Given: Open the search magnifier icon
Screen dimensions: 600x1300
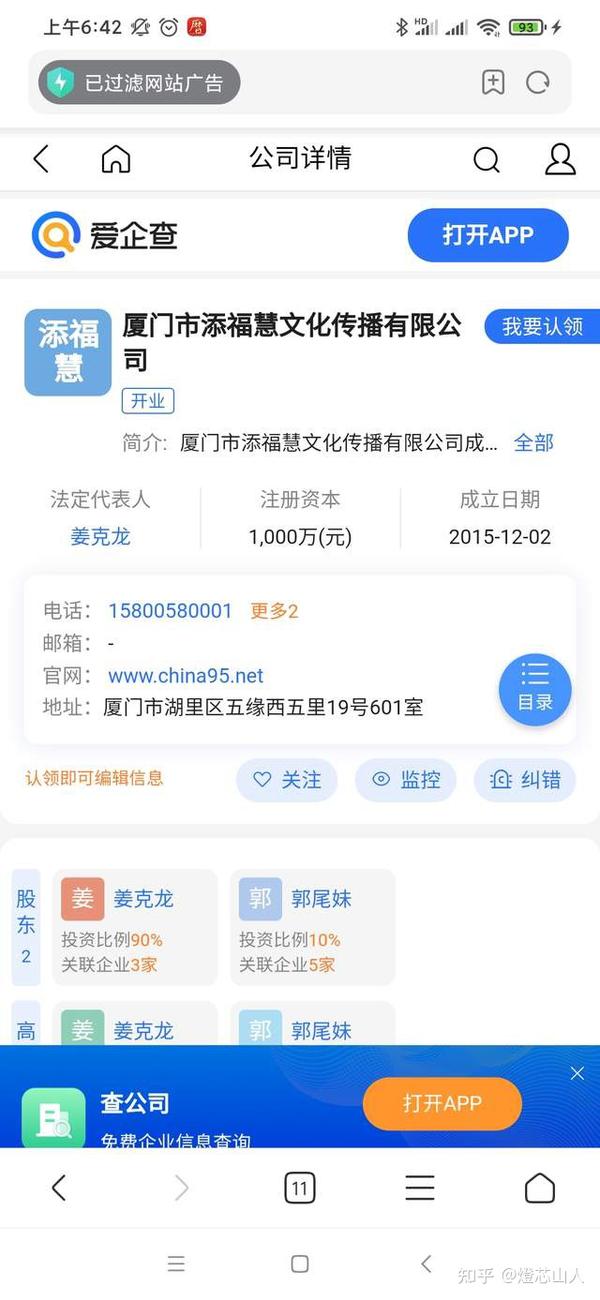Looking at the screenshot, I should point(486,159).
